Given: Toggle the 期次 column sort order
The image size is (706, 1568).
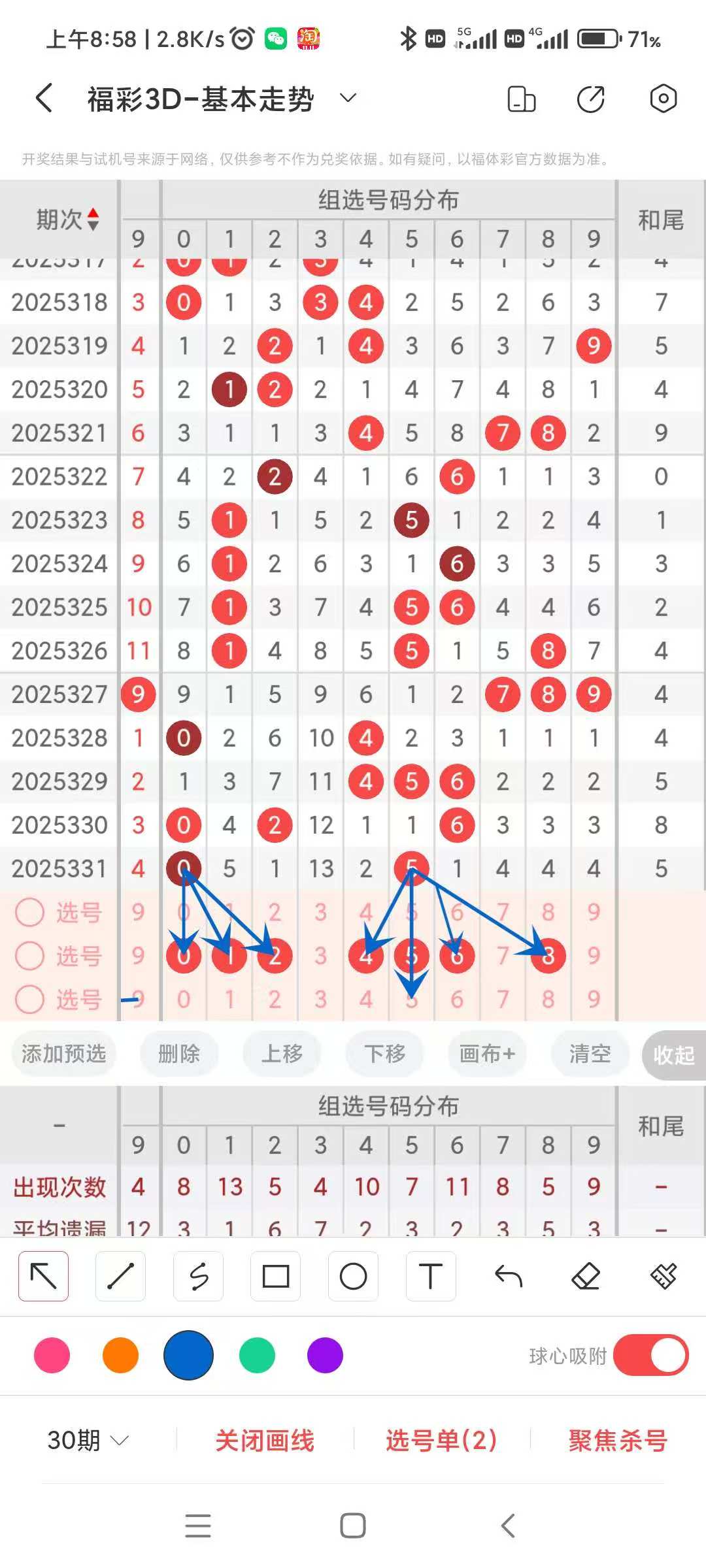Looking at the screenshot, I should coord(92,219).
